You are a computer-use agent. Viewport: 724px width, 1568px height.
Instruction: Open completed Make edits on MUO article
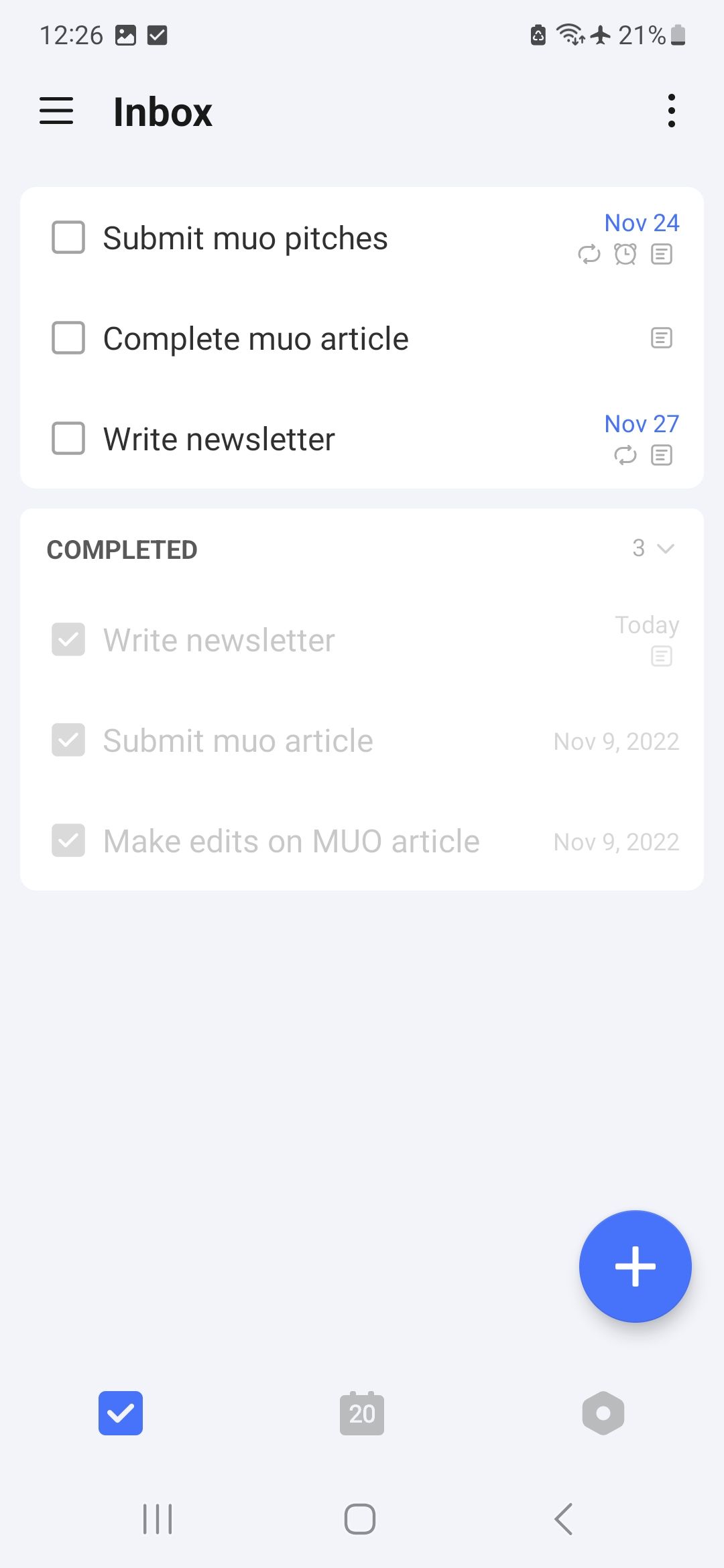[291, 842]
